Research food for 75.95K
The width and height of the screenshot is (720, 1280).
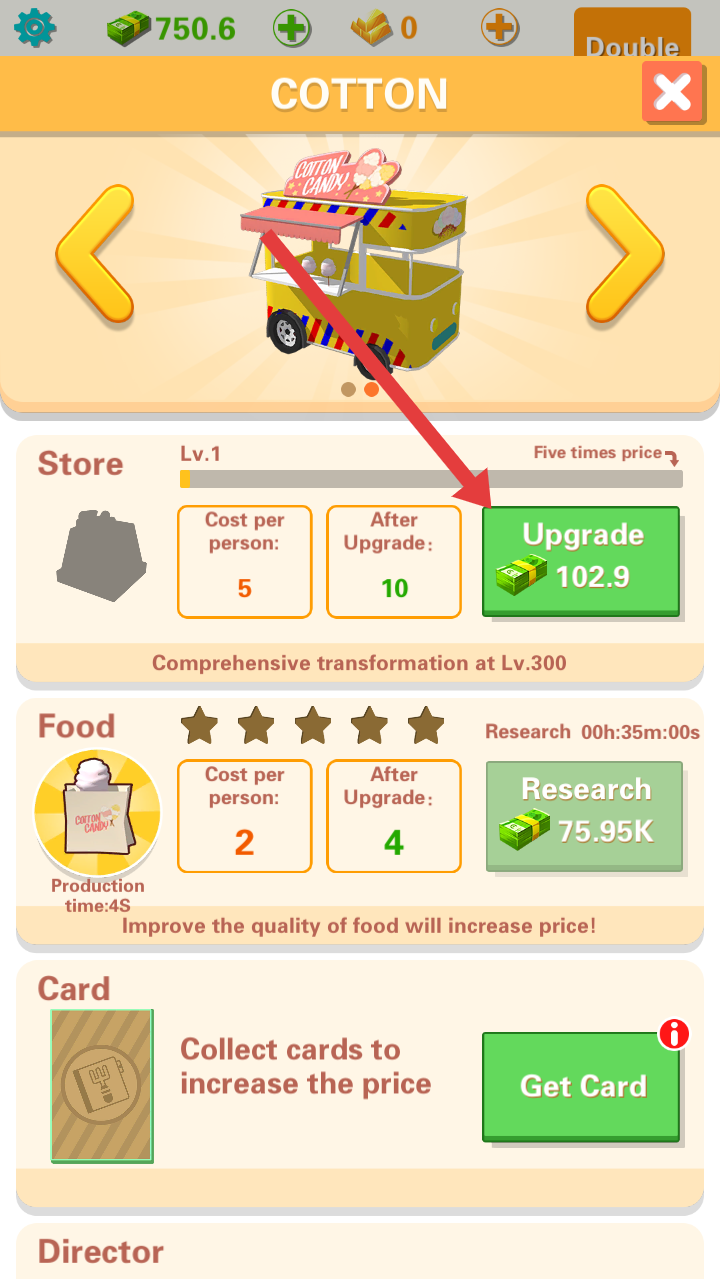point(584,815)
